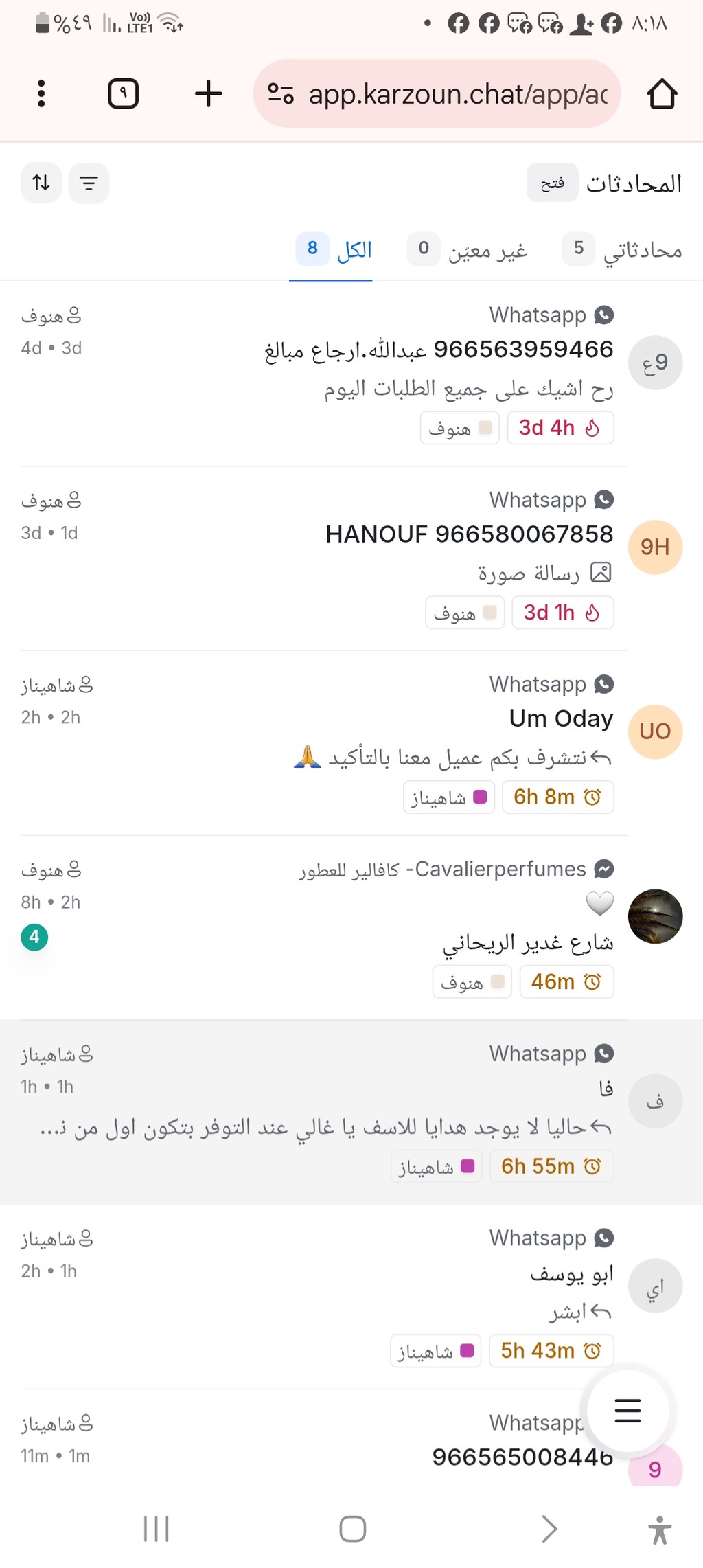The height and width of the screenshot is (1568, 703).
Task: Open the browser overflow menu
Action: point(41,93)
